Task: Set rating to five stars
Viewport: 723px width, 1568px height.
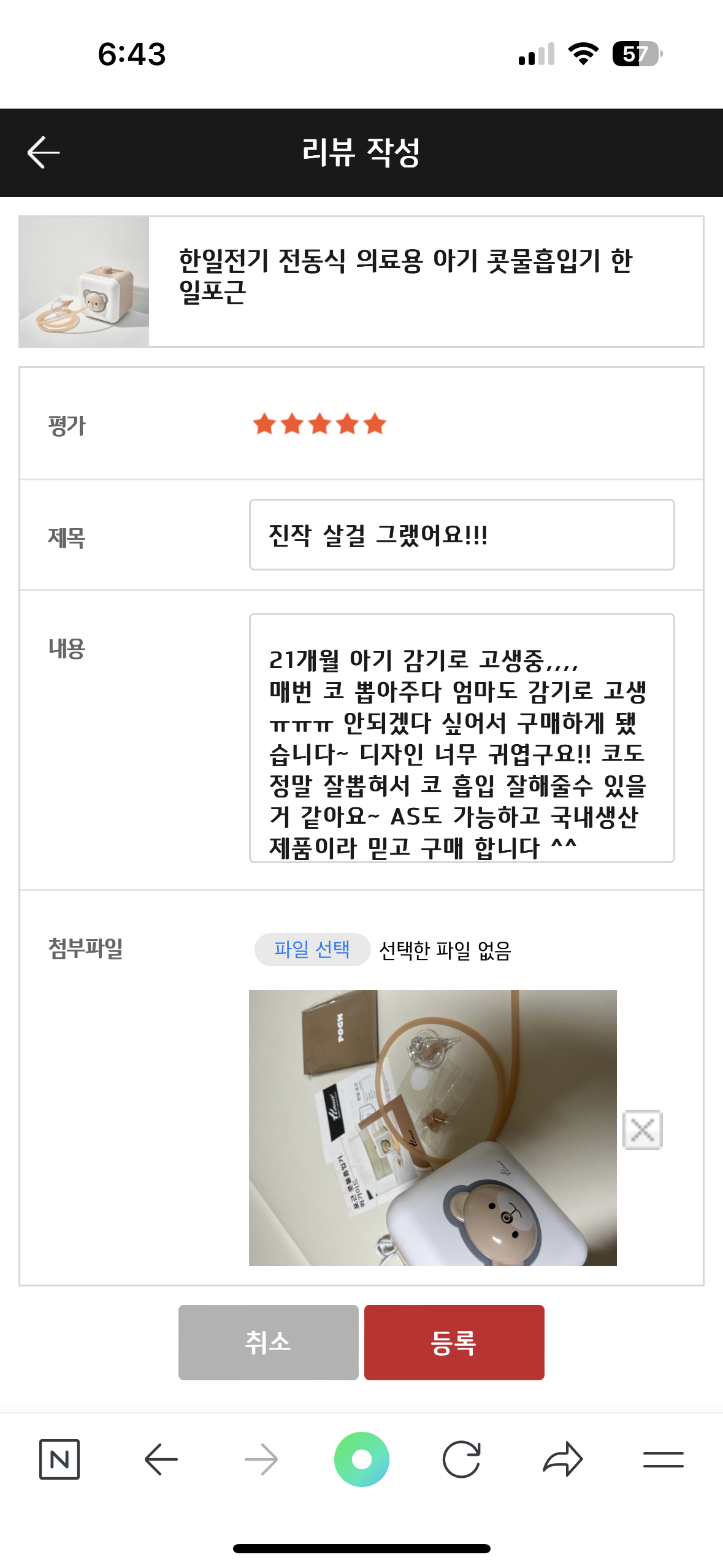Action: pos(375,424)
